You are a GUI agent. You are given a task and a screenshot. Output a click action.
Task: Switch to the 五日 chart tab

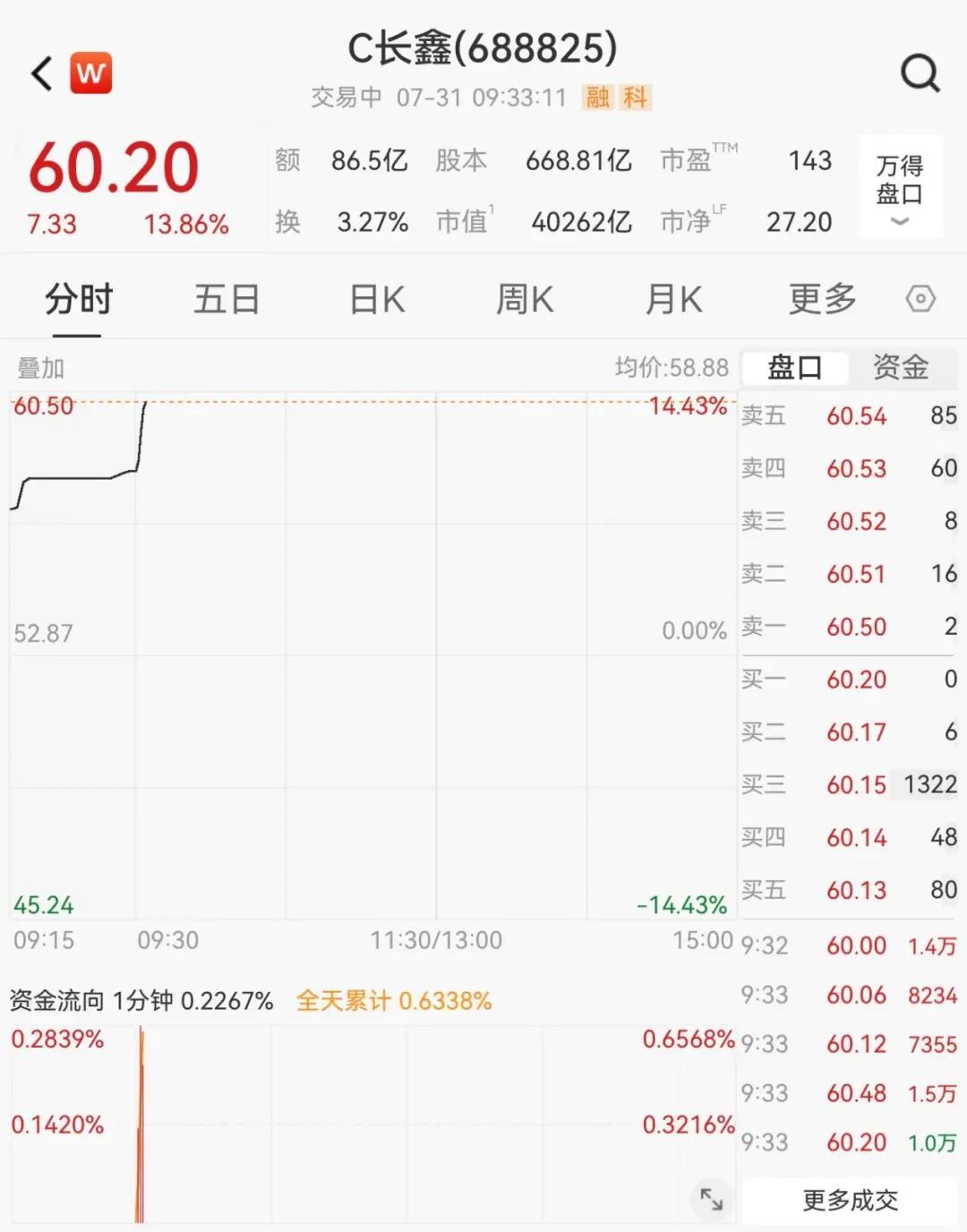[227, 299]
